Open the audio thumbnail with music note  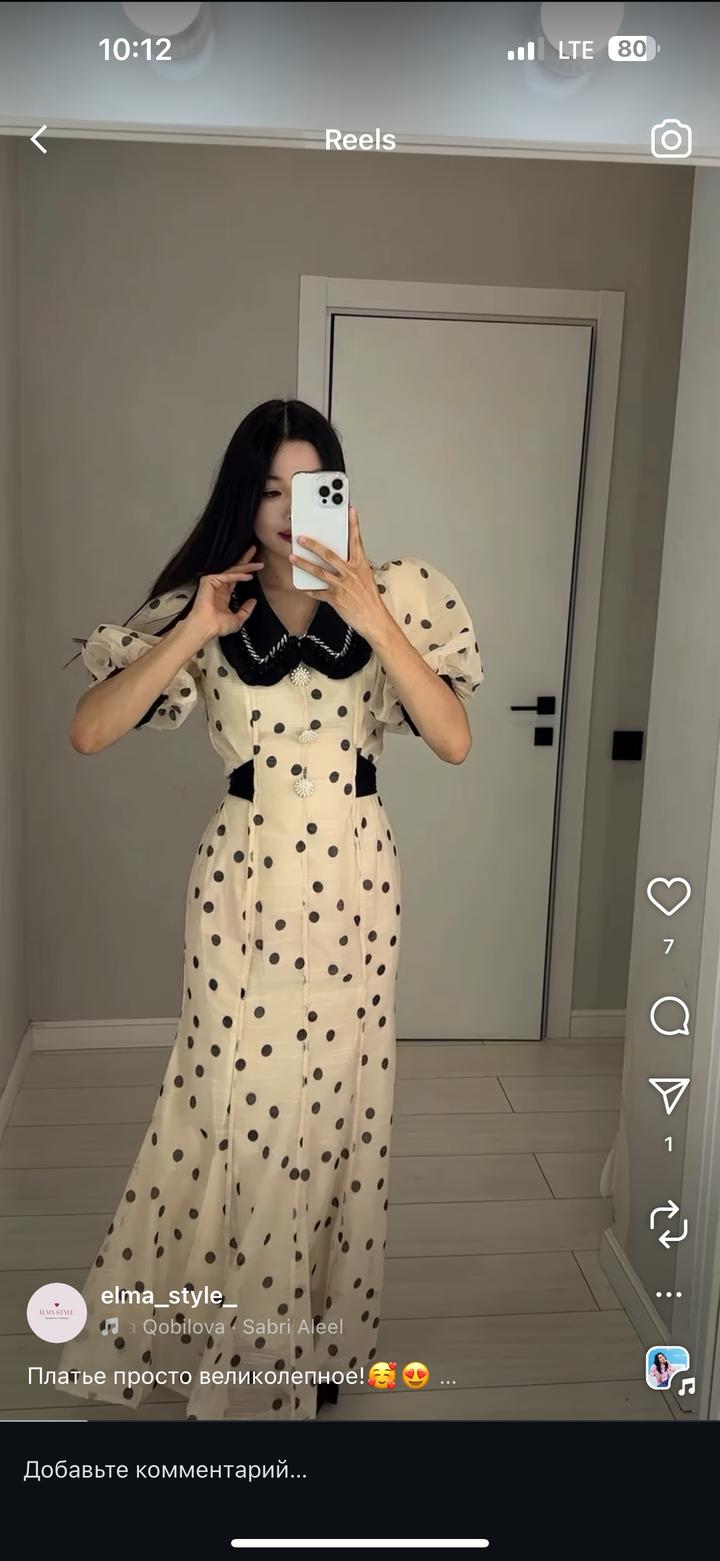click(x=670, y=1370)
